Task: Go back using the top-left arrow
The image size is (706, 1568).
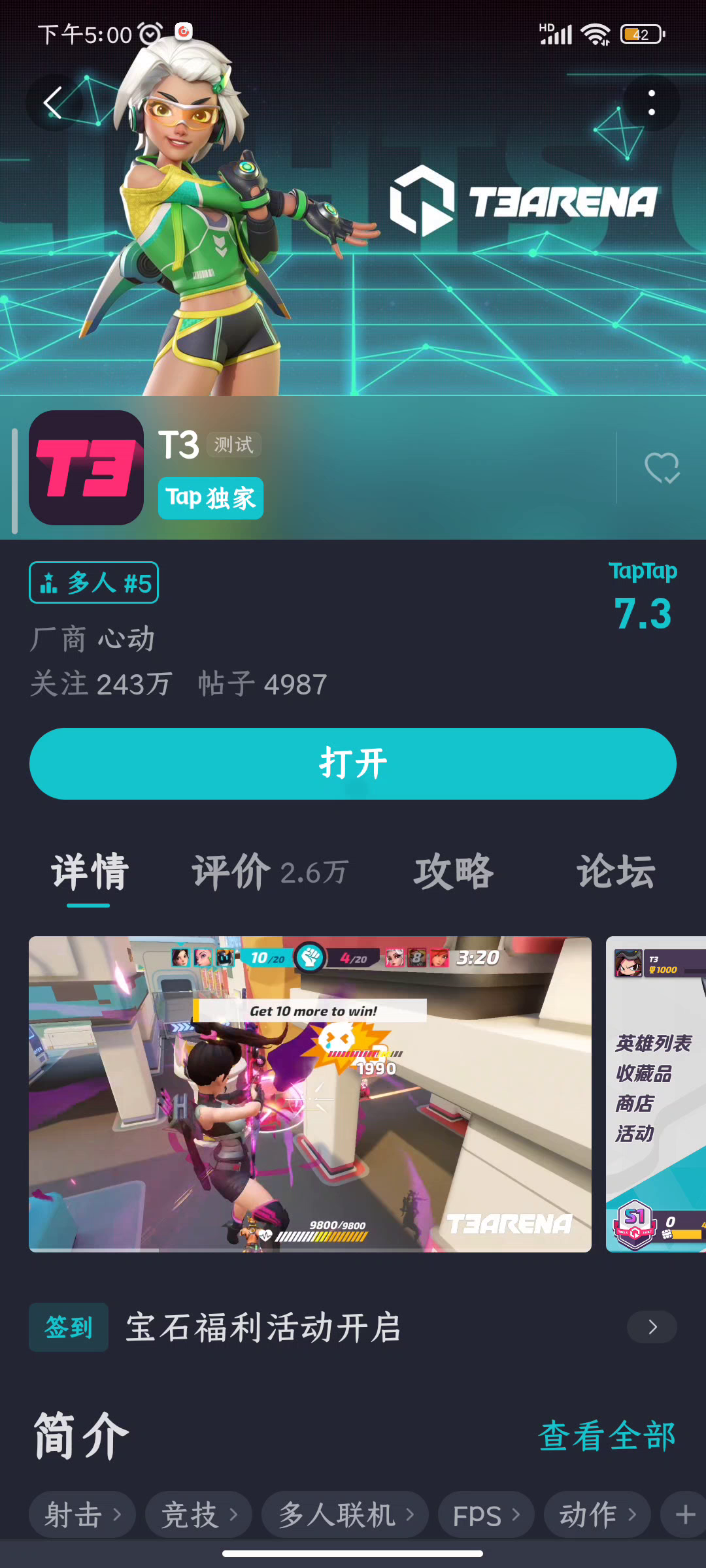Action: [x=54, y=103]
